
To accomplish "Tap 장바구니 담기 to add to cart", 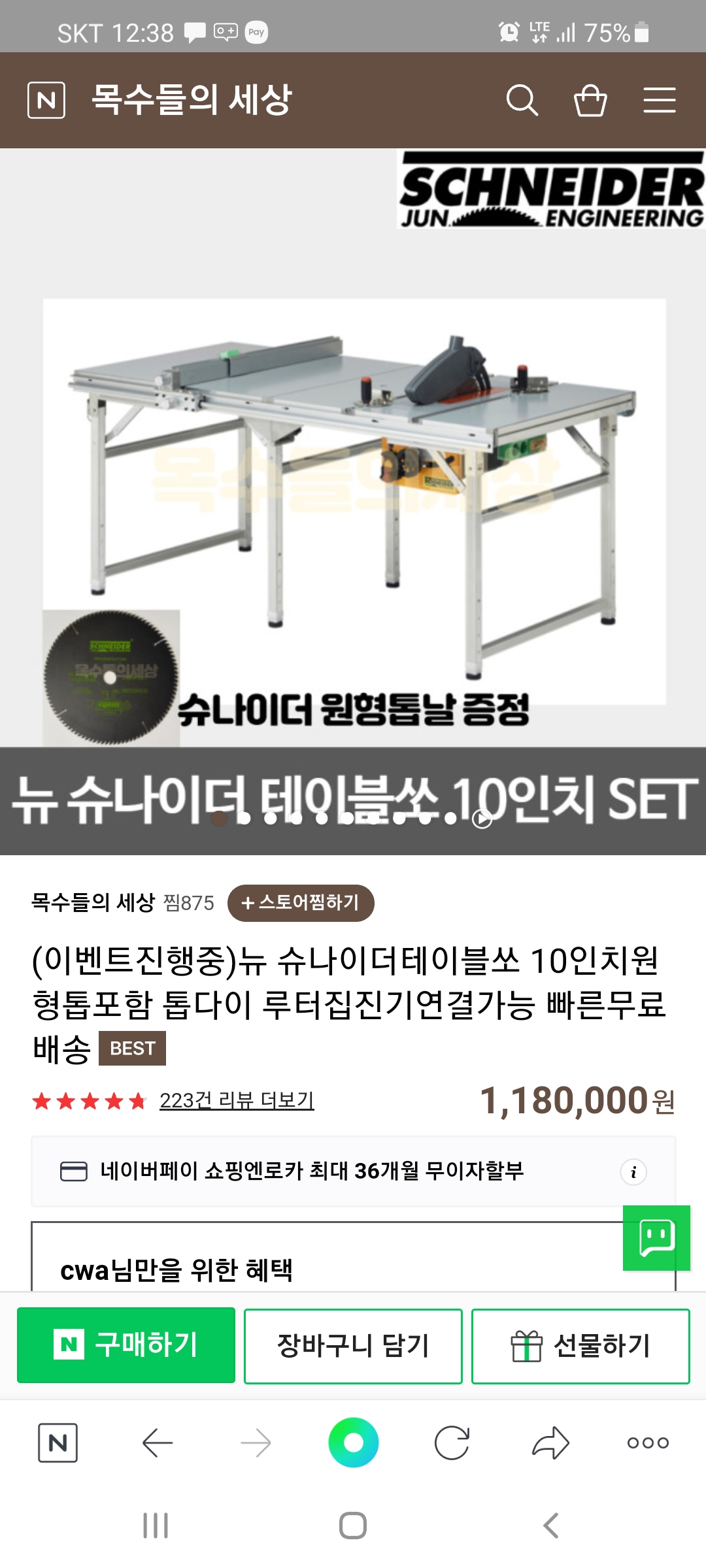I will [x=353, y=1346].
